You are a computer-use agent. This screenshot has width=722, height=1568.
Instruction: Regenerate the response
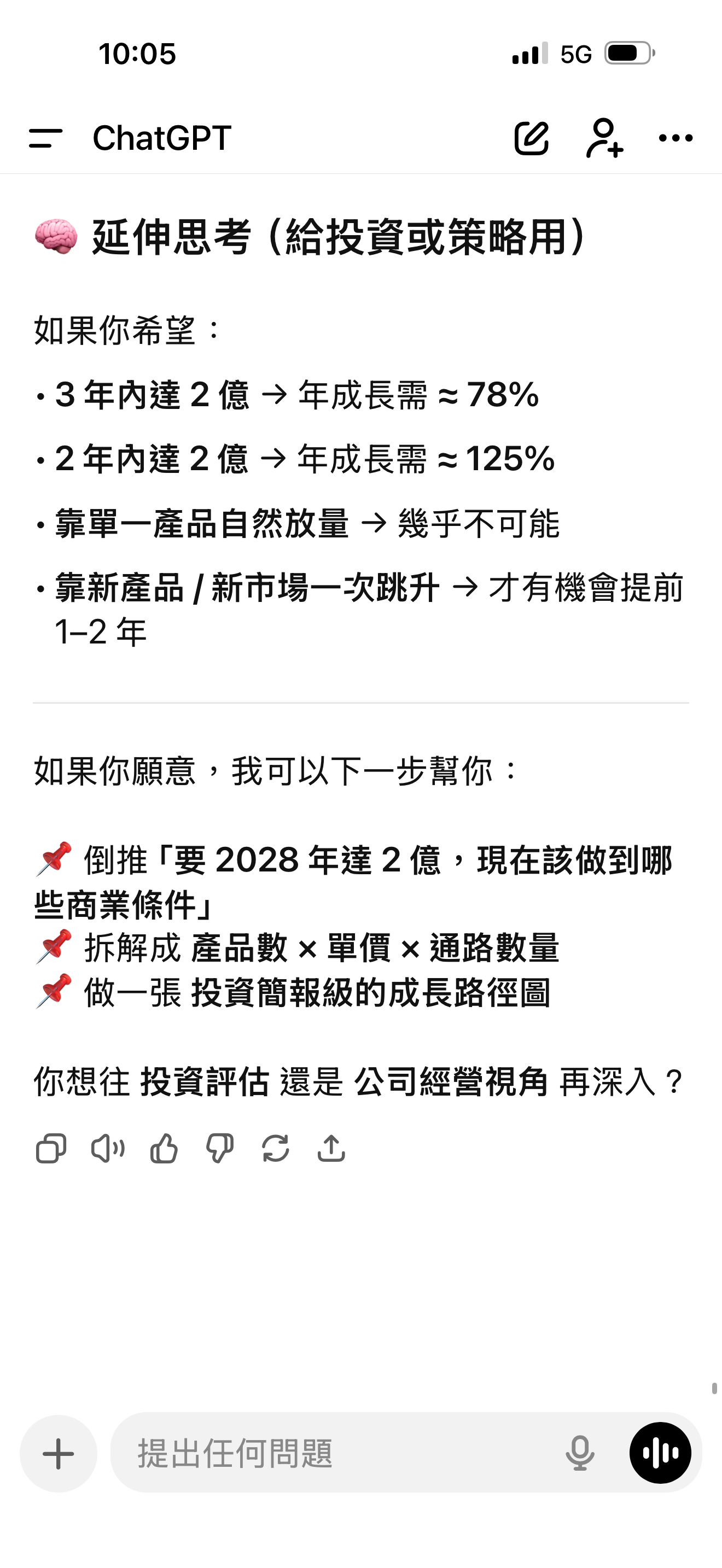[x=275, y=1149]
